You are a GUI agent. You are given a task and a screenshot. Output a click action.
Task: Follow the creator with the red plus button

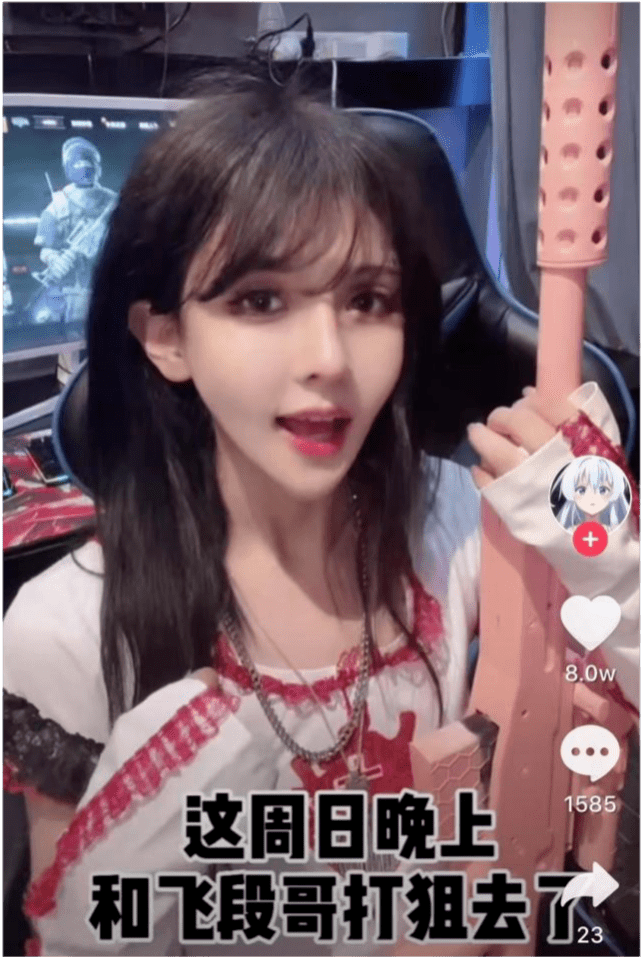(x=590, y=540)
